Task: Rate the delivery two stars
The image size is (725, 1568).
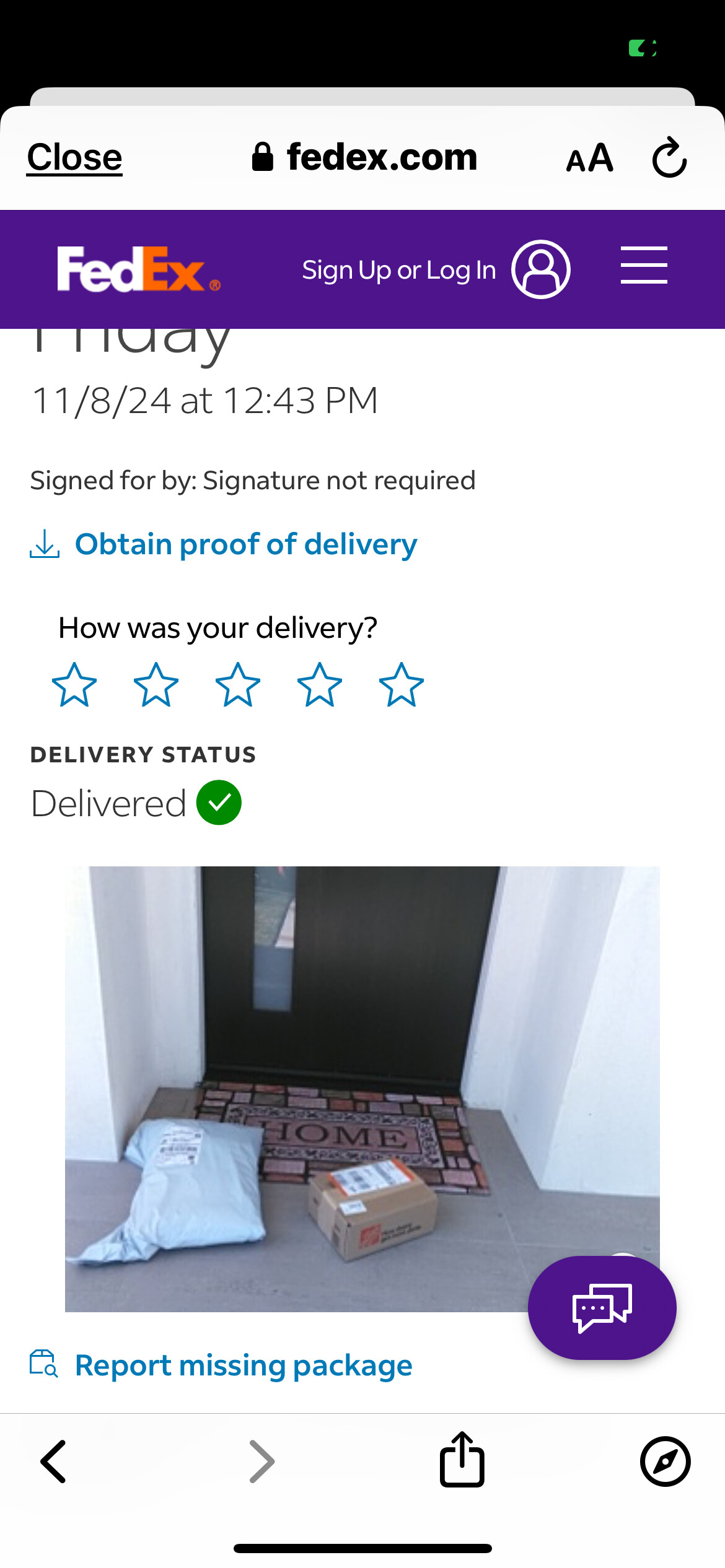Action: click(x=156, y=685)
